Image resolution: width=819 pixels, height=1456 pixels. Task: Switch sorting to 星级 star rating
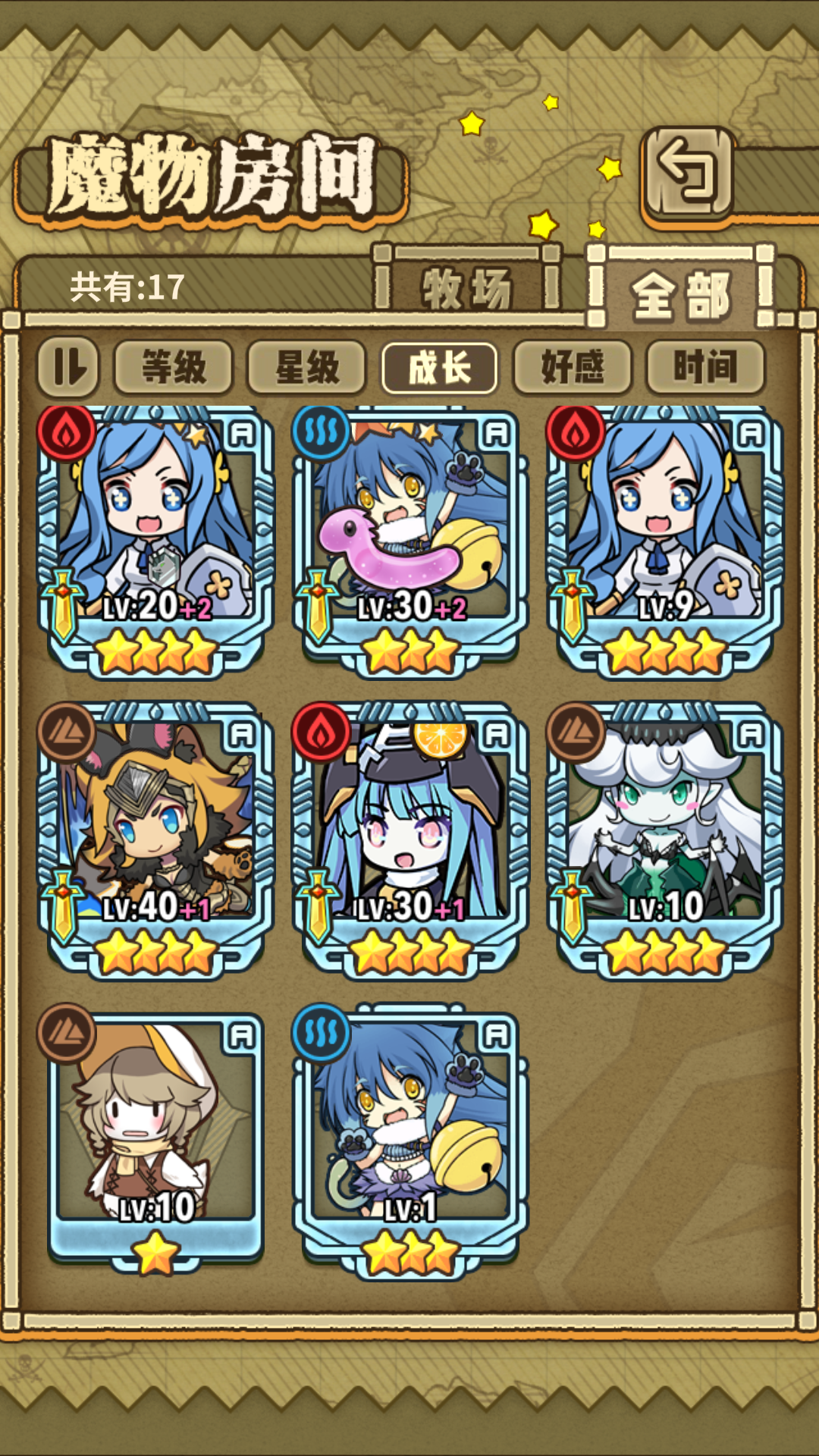click(306, 366)
